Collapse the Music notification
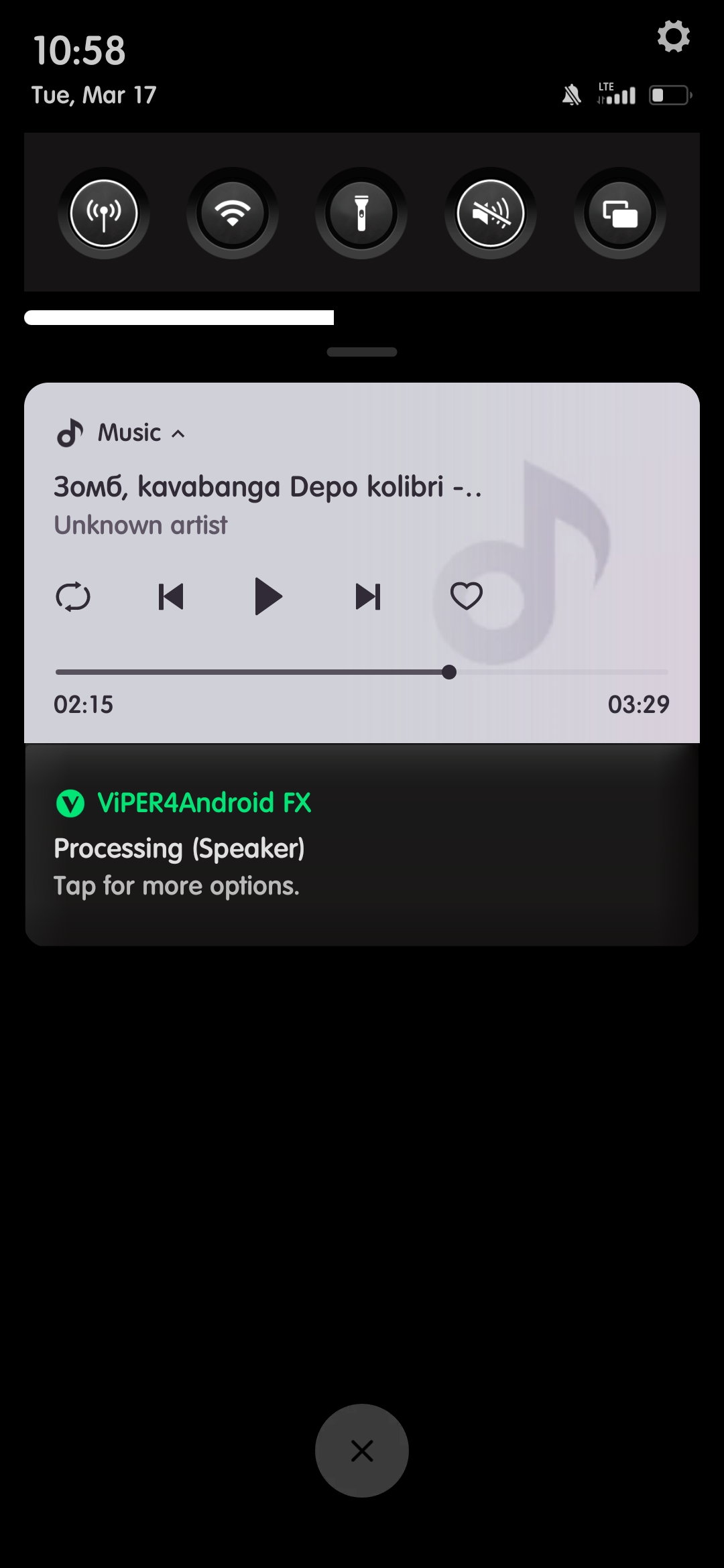Image resolution: width=724 pixels, height=1568 pixels. 178,434
